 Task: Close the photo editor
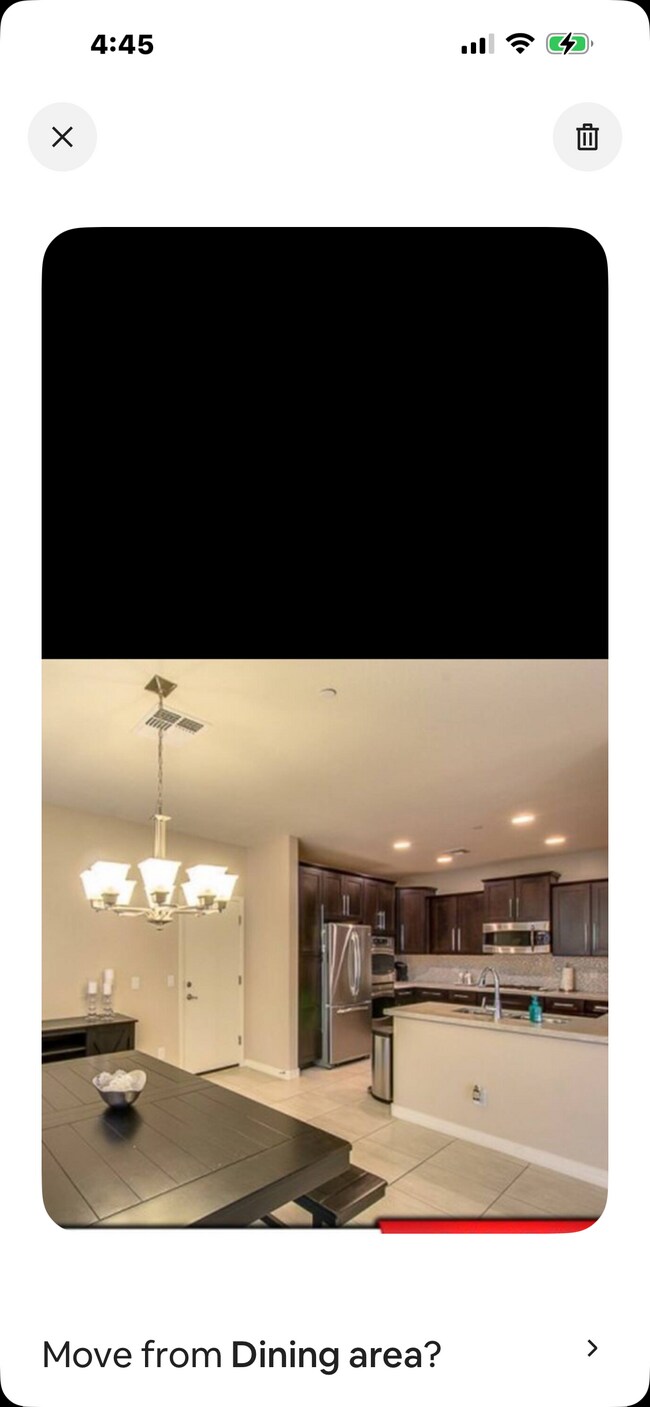pos(62,137)
